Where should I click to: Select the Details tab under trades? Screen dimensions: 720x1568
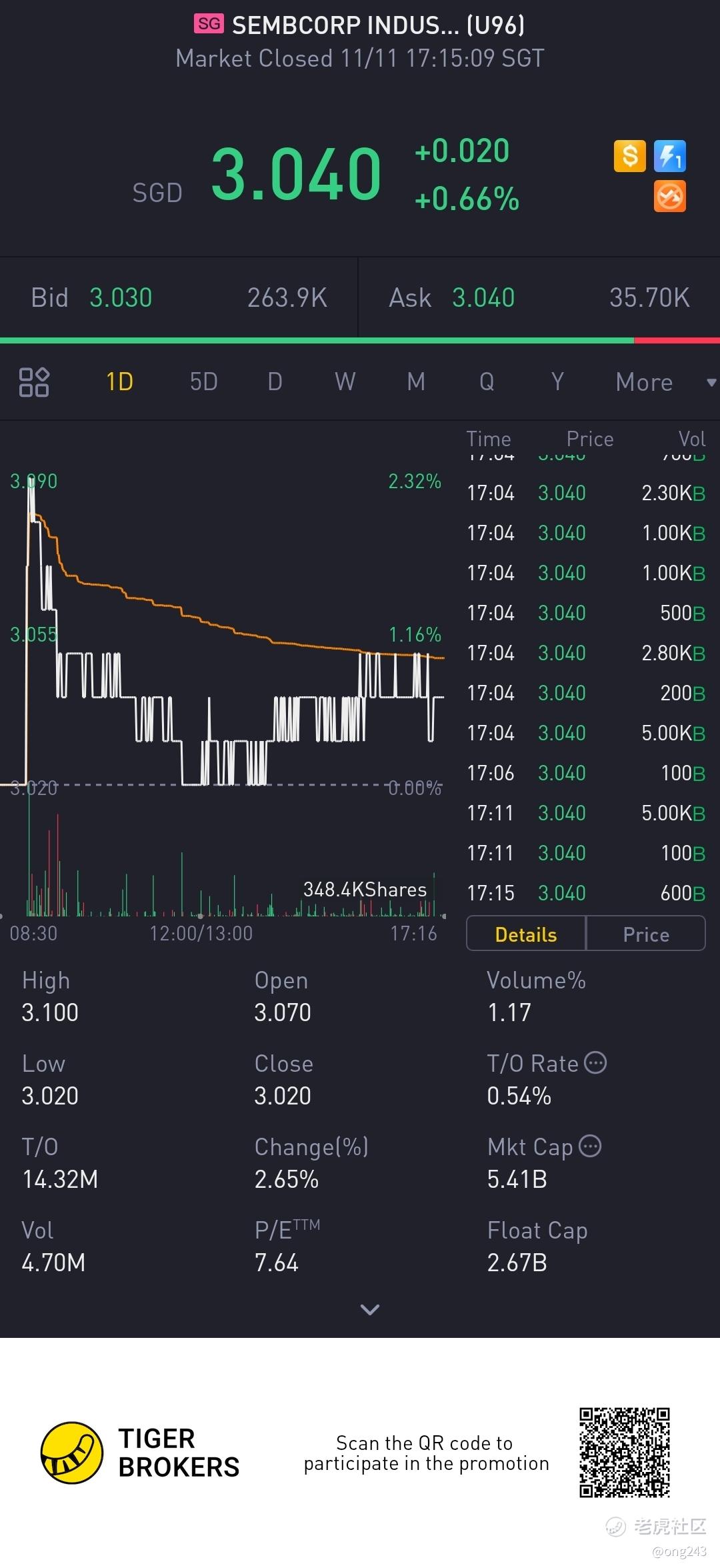(x=526, y=934)
